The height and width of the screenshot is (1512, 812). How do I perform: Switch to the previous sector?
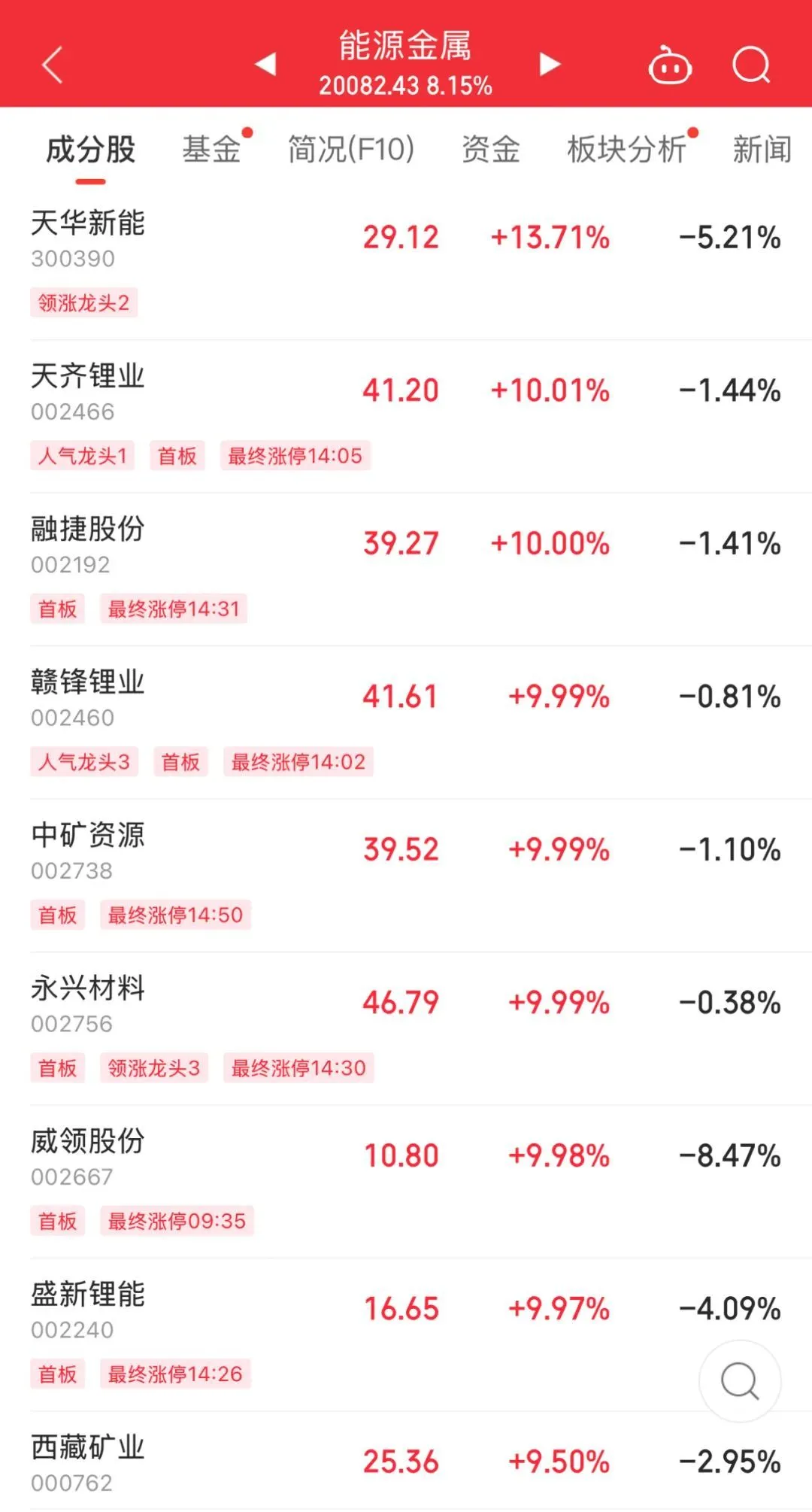tap(265, 65)
